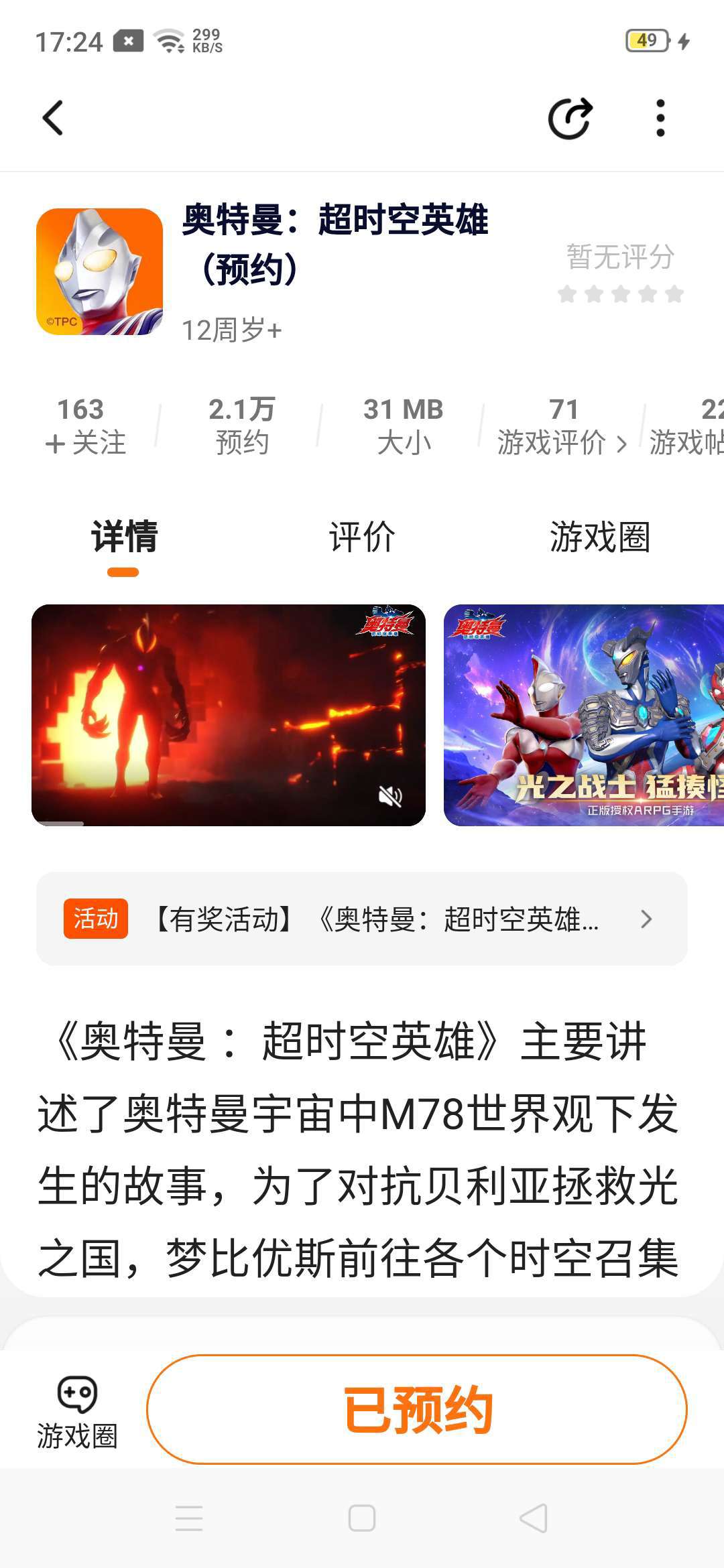Unmute the trailer video sound

tap(390, 796)
